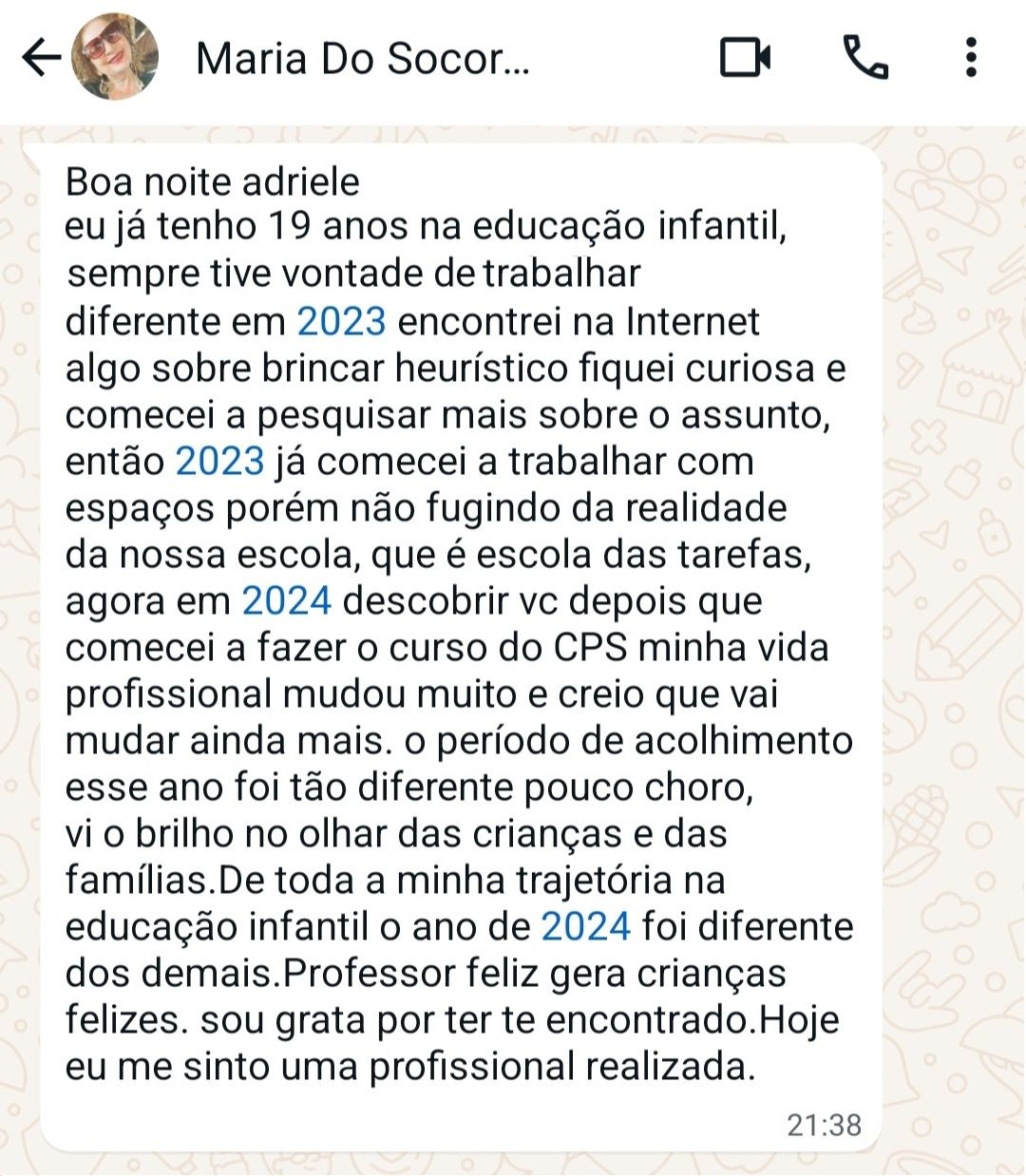Open the three-dot overflow menu

click(x=970, y=58)
